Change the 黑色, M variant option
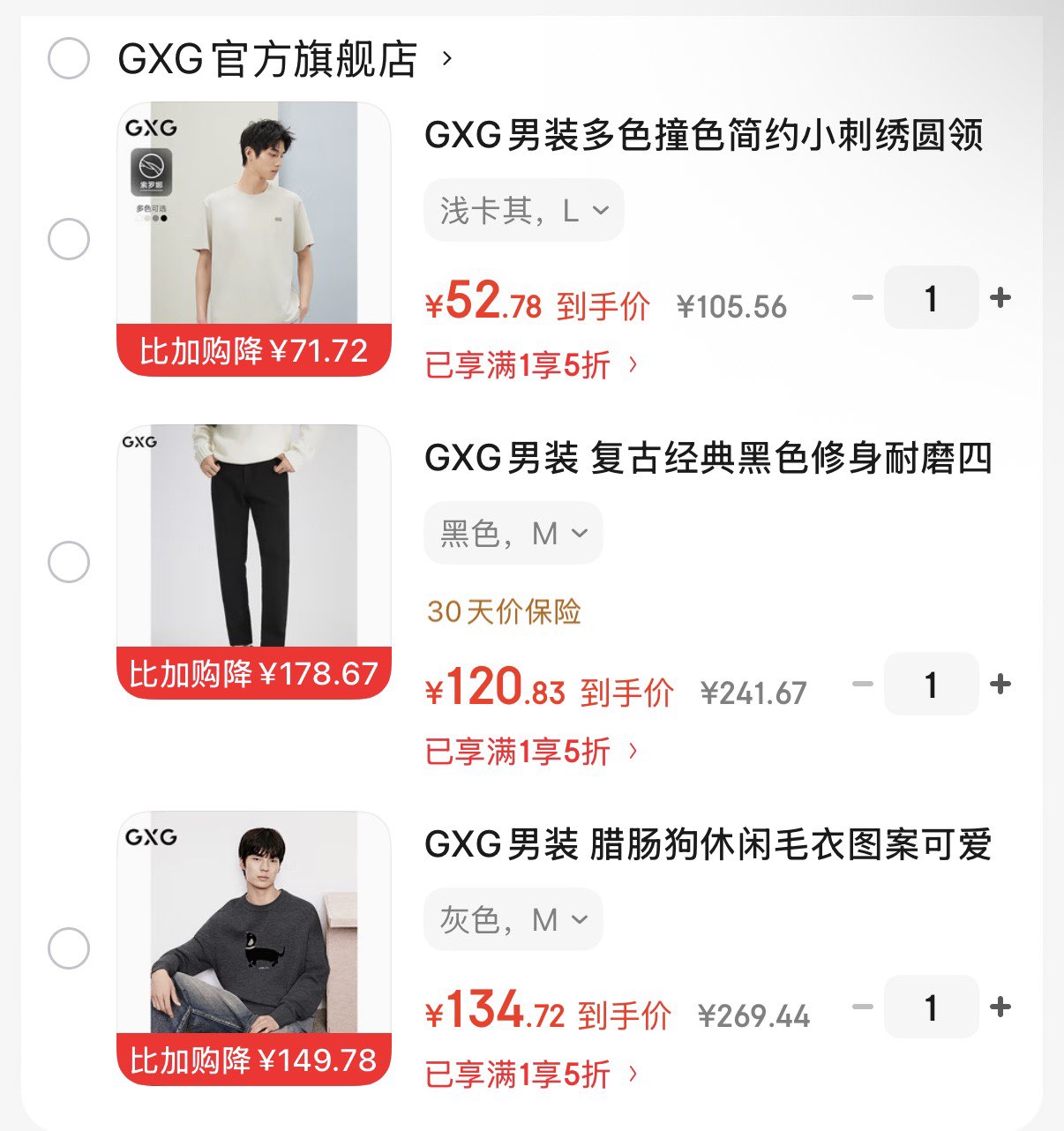The height and width of the screenshot is (1131, 1064). (513, 533)
